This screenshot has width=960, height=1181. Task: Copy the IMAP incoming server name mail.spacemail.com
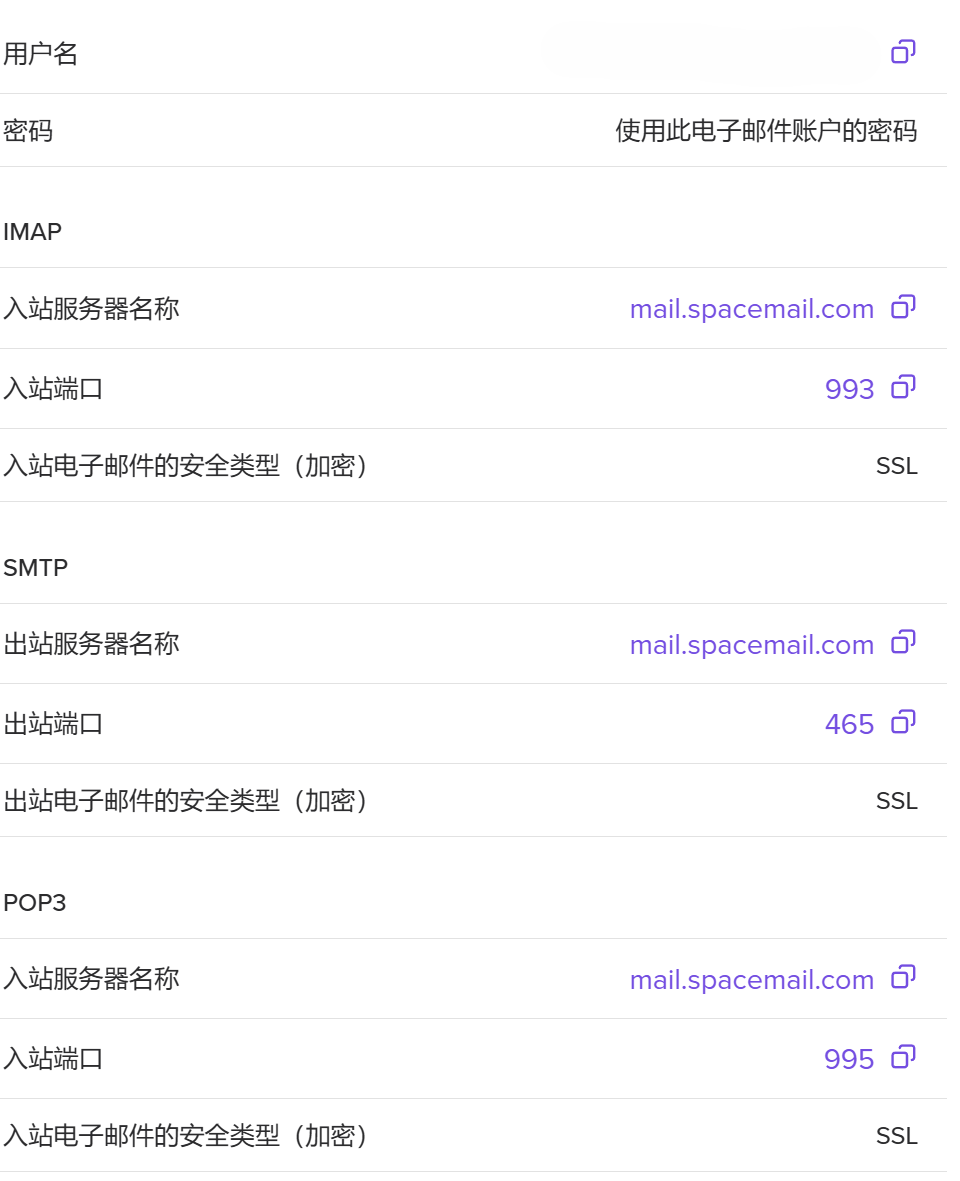(903, 307)
